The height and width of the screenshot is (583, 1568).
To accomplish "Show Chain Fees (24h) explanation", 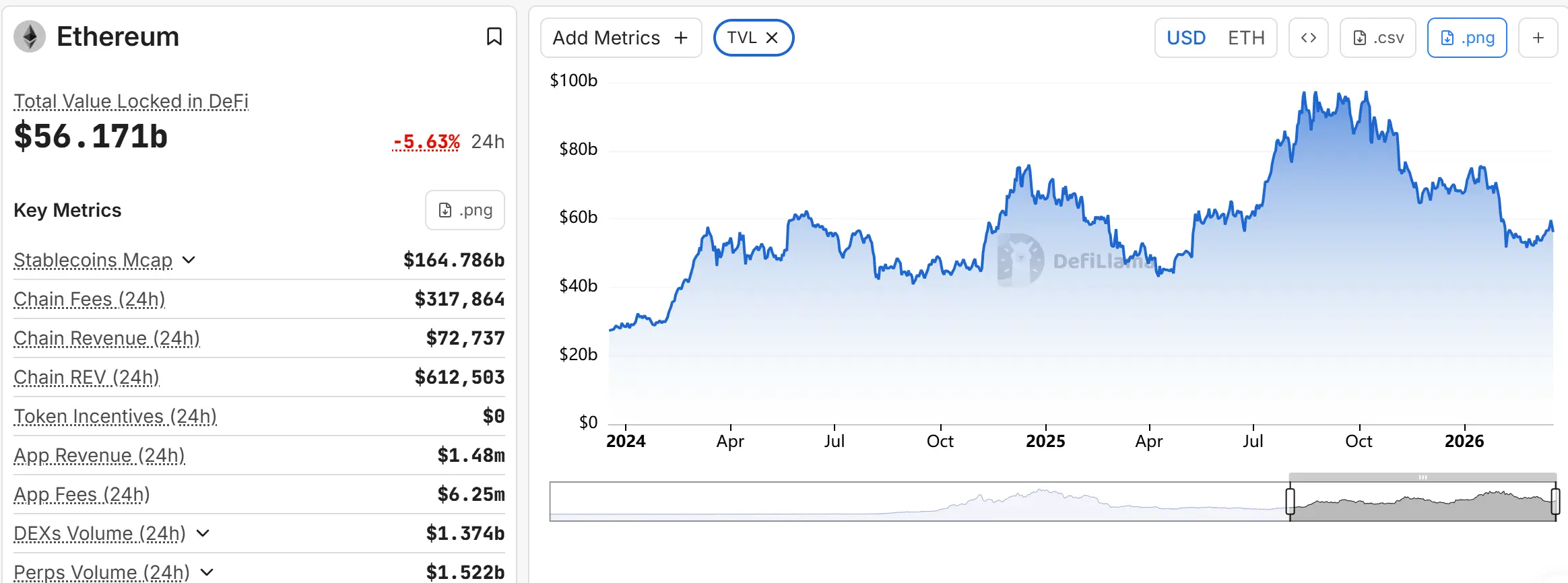I will pyautogui.click(x=89, y=299).
